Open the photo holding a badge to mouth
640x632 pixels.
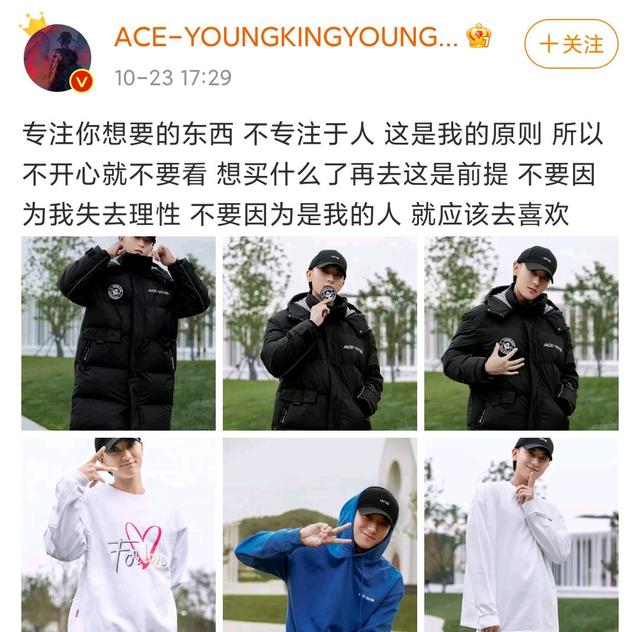(x=320, y=333)
